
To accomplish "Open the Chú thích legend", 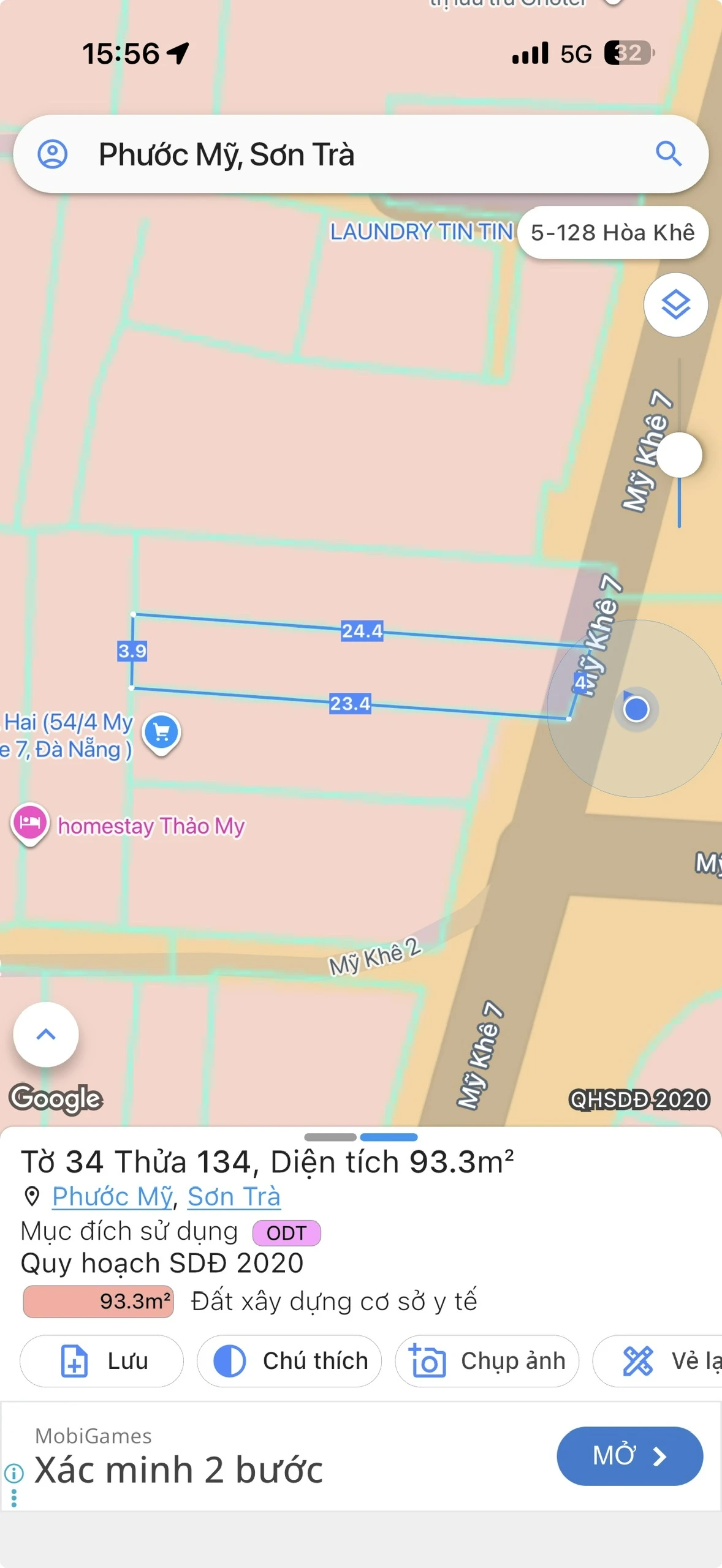I will coord(289,1361).
